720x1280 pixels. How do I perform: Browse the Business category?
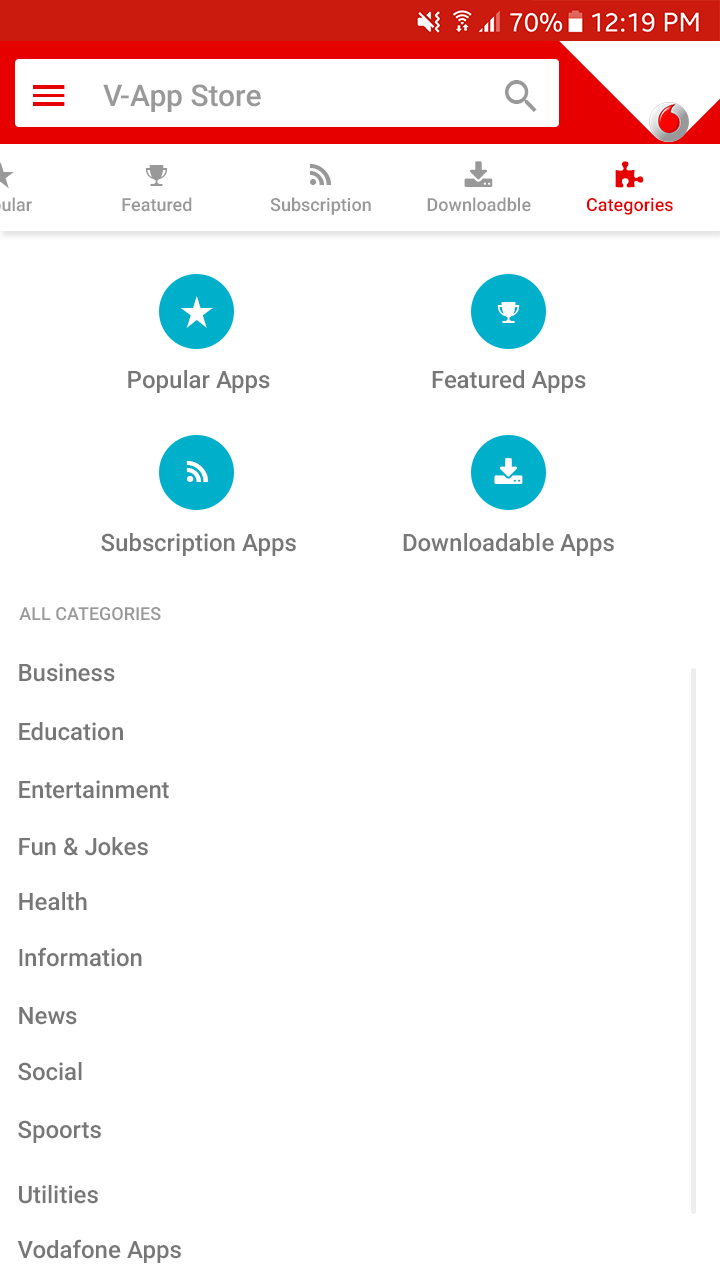point(66,673)
